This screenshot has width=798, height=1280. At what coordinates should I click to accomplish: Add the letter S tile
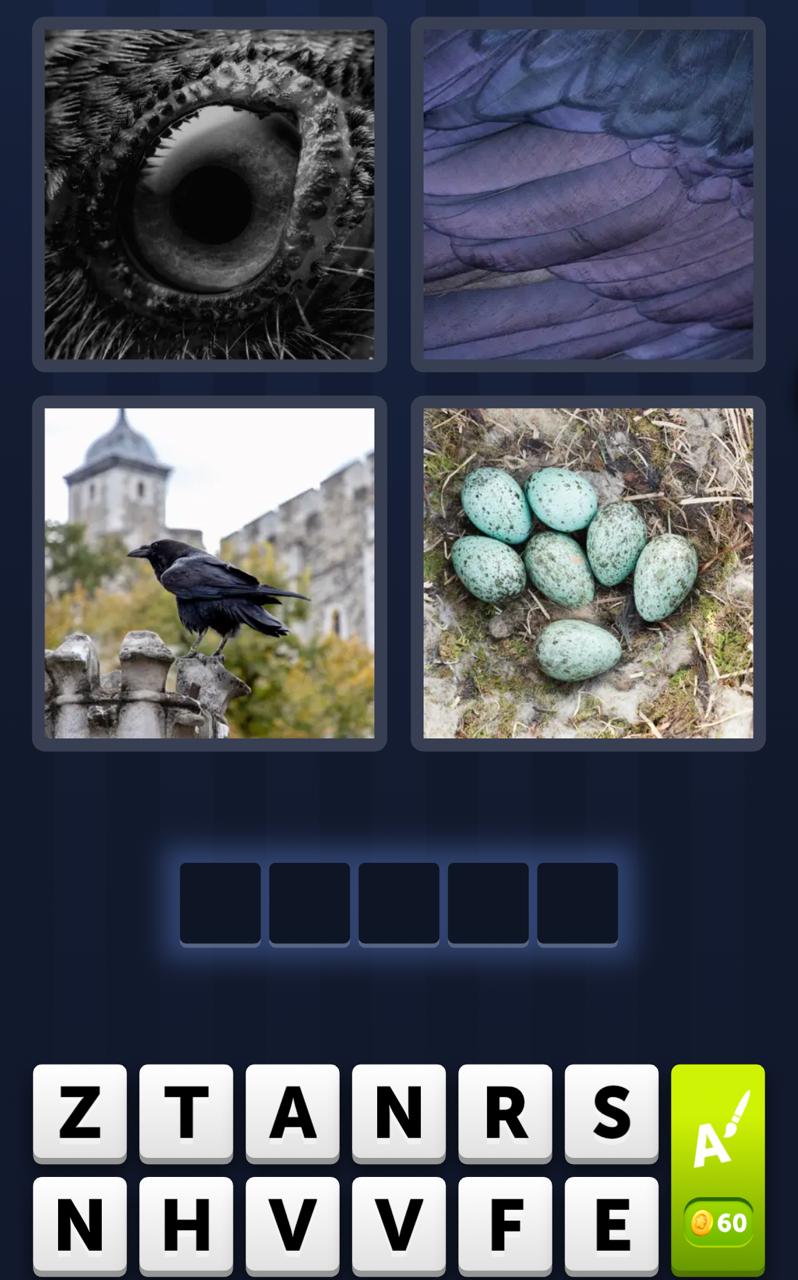pos(612,1111)
